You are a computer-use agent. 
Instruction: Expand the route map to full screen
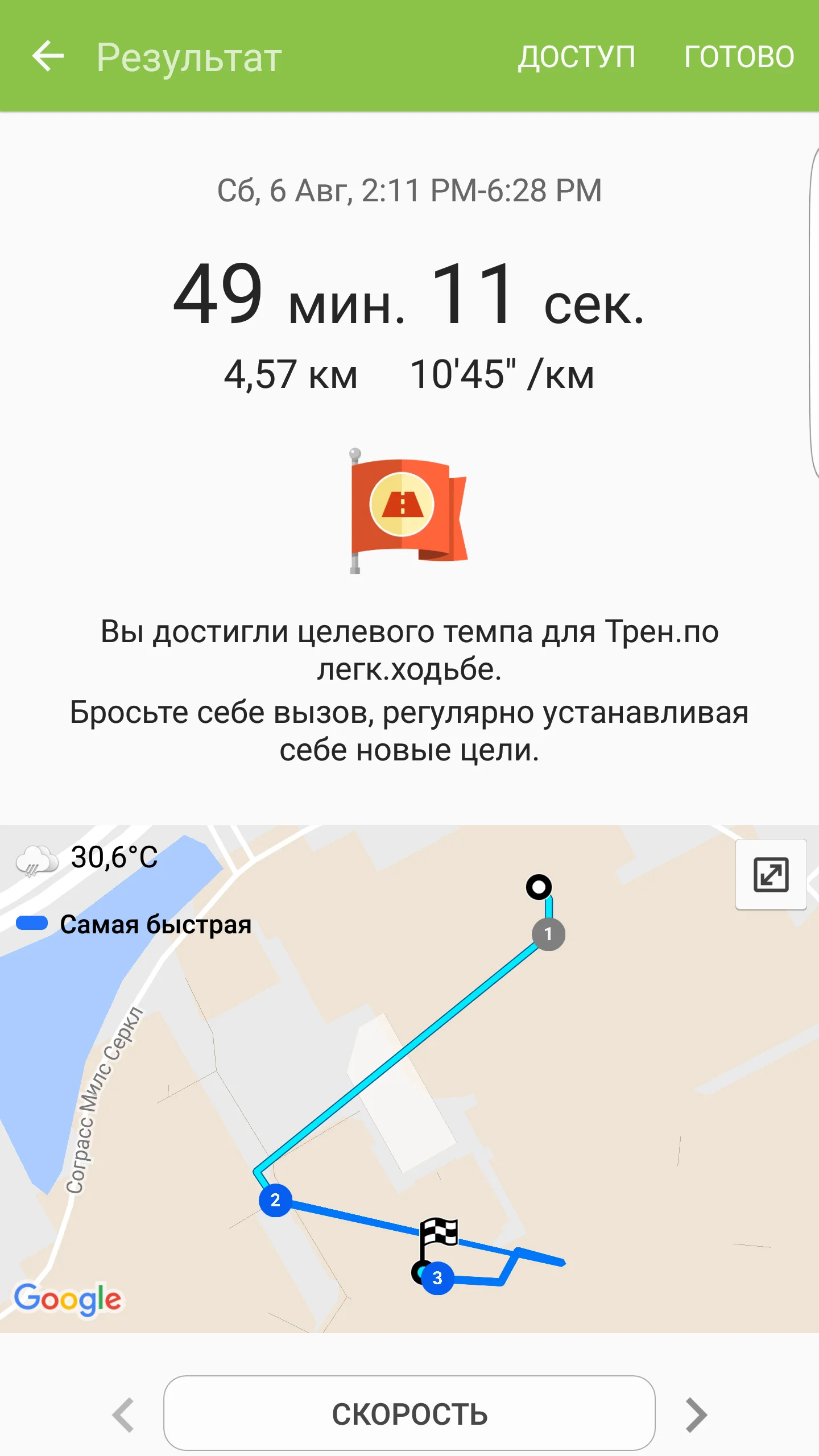click(x=771, y=875)
